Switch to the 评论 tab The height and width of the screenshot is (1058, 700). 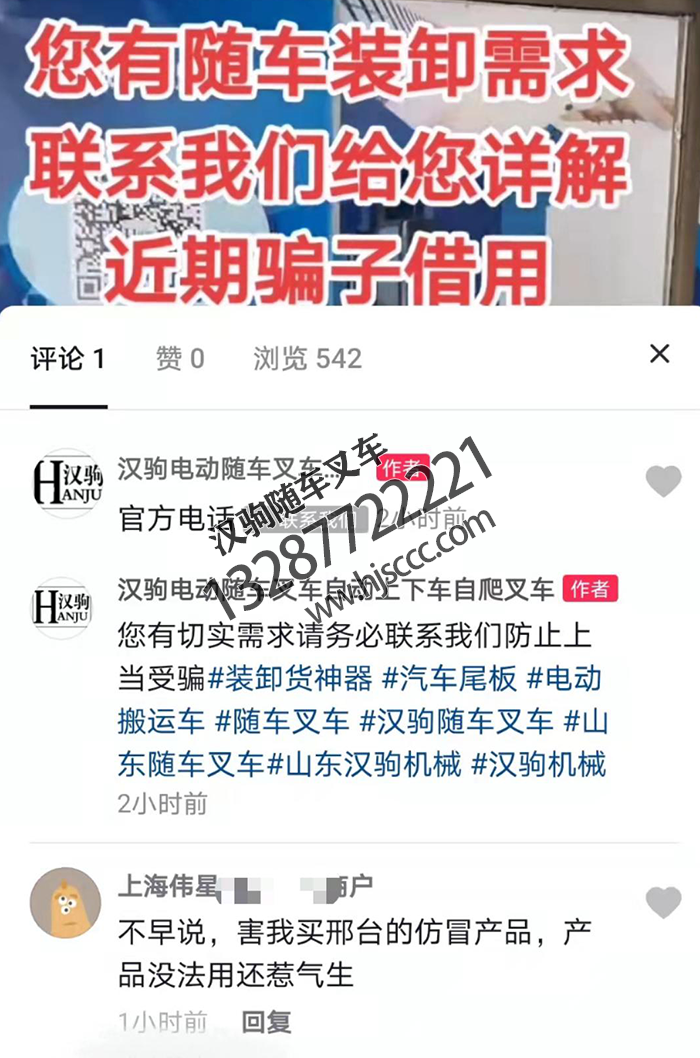pos(68,358)
